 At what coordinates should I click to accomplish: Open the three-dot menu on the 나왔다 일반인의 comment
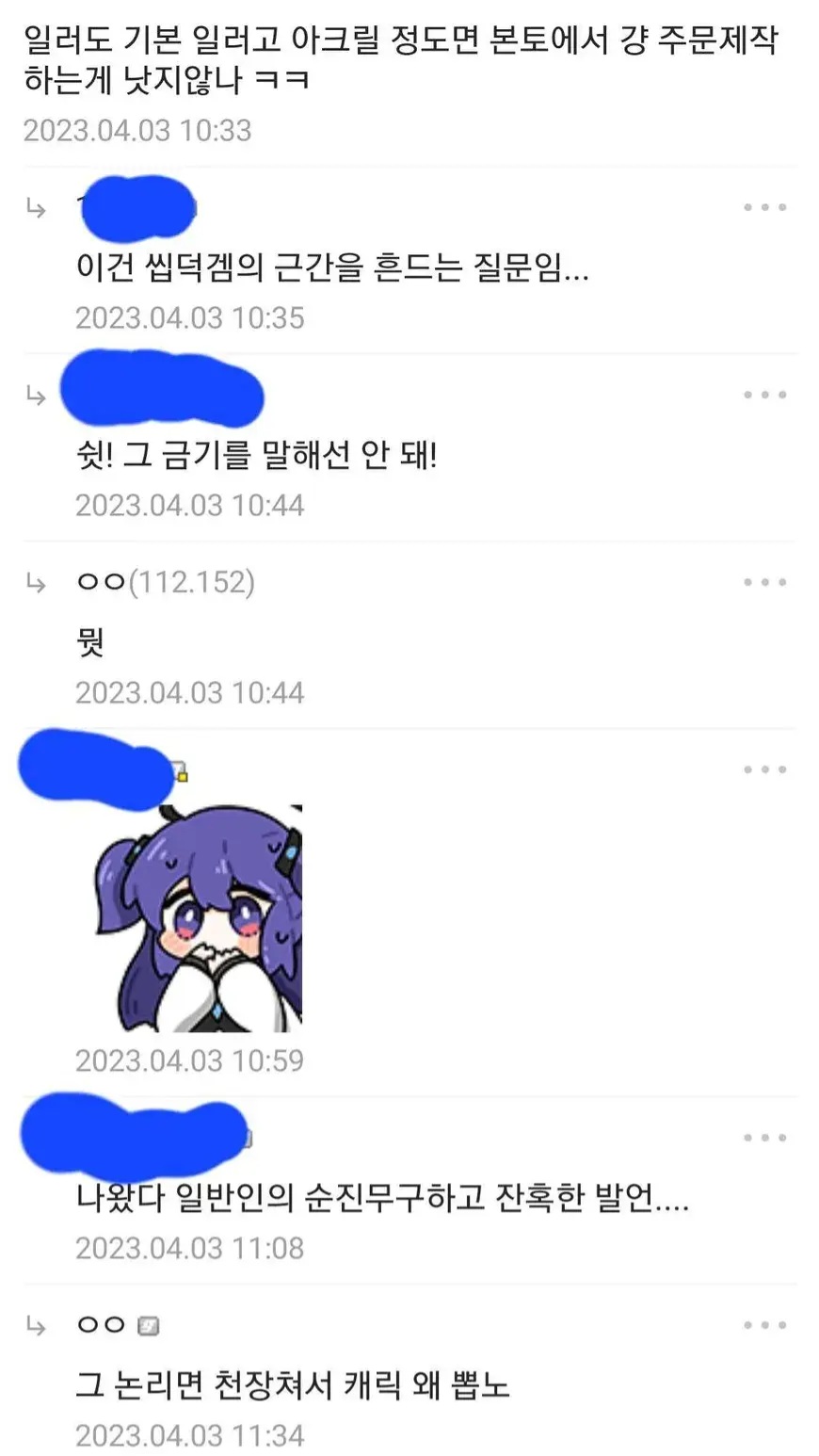(x=764, y=1138)
